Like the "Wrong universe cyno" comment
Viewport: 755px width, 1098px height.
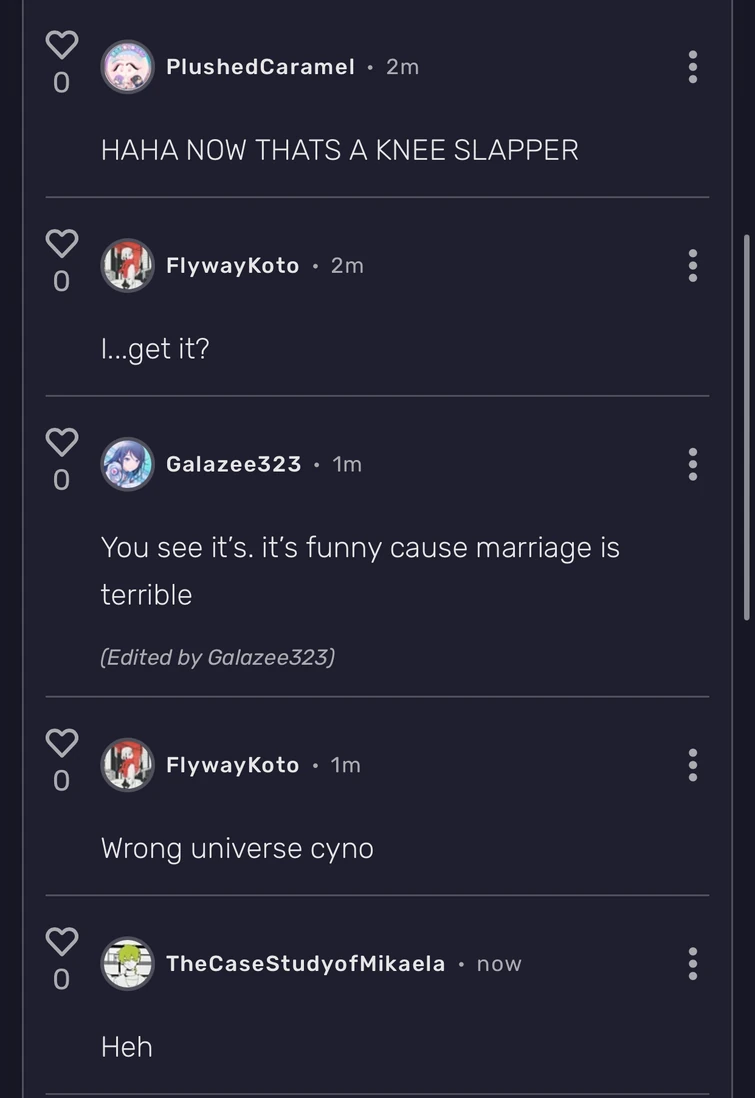[62, 743]
